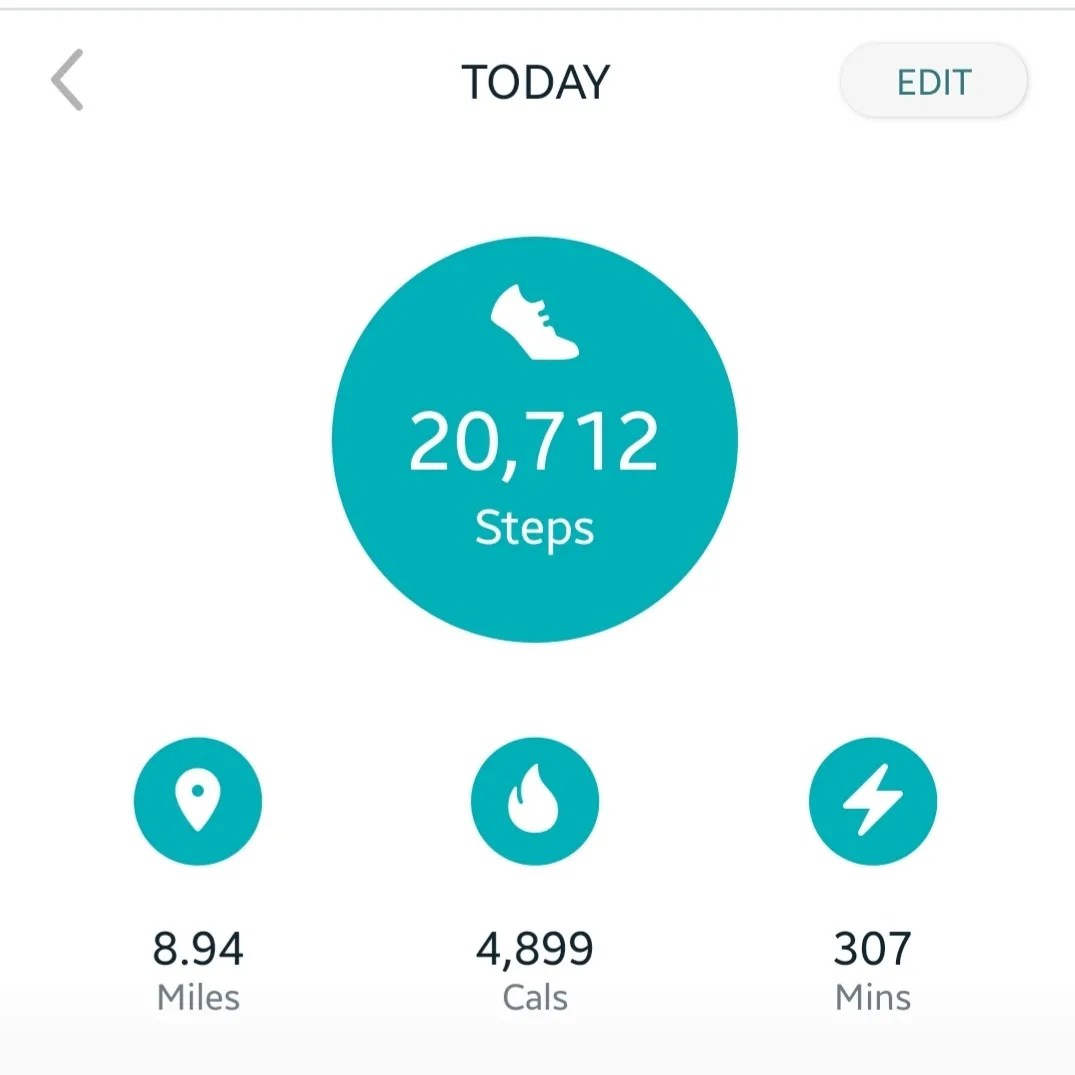This screenshot has height=1075, width=1075.
Task: Open the Cals burned flame icon
Action: click(x=535, y=802)
